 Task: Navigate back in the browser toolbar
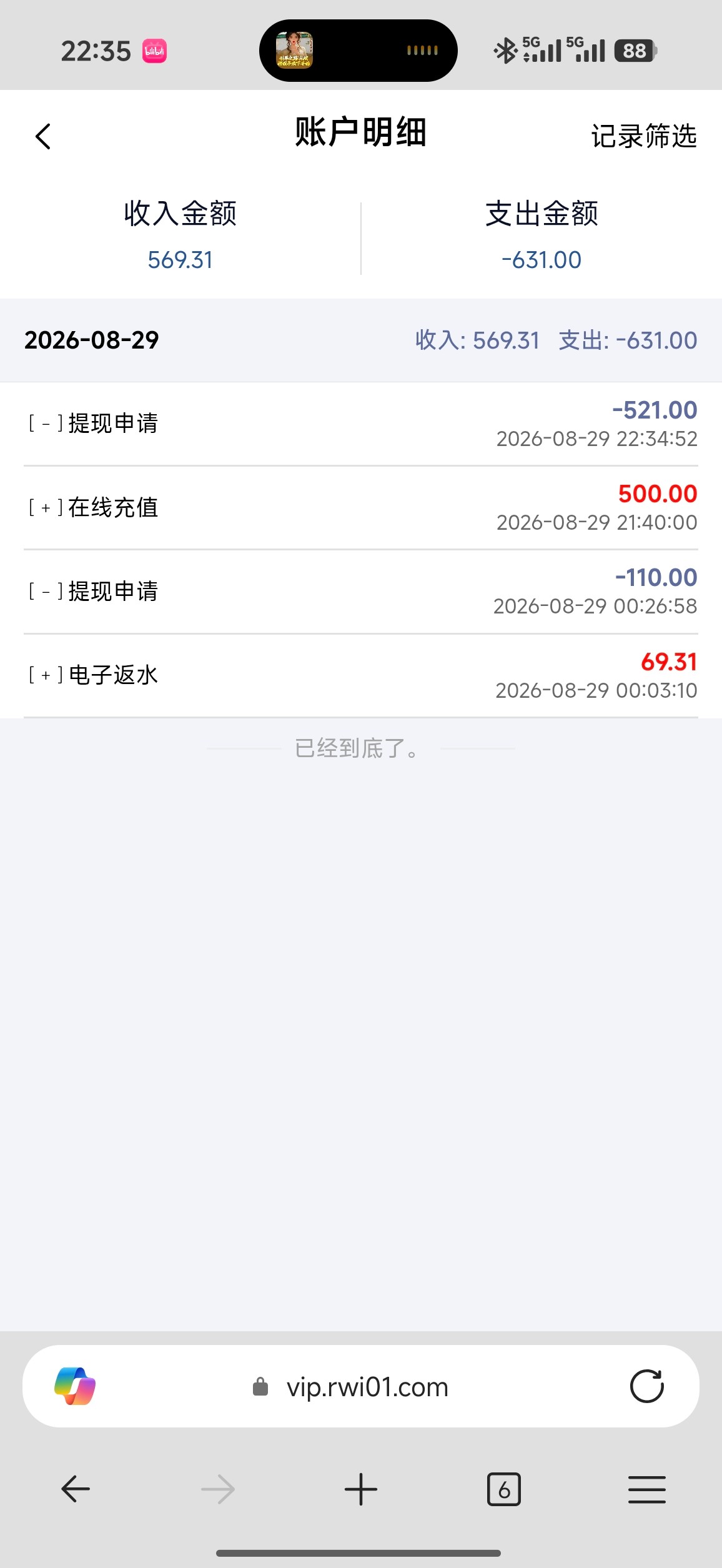pyautogui.click(x=76, y=1489)
